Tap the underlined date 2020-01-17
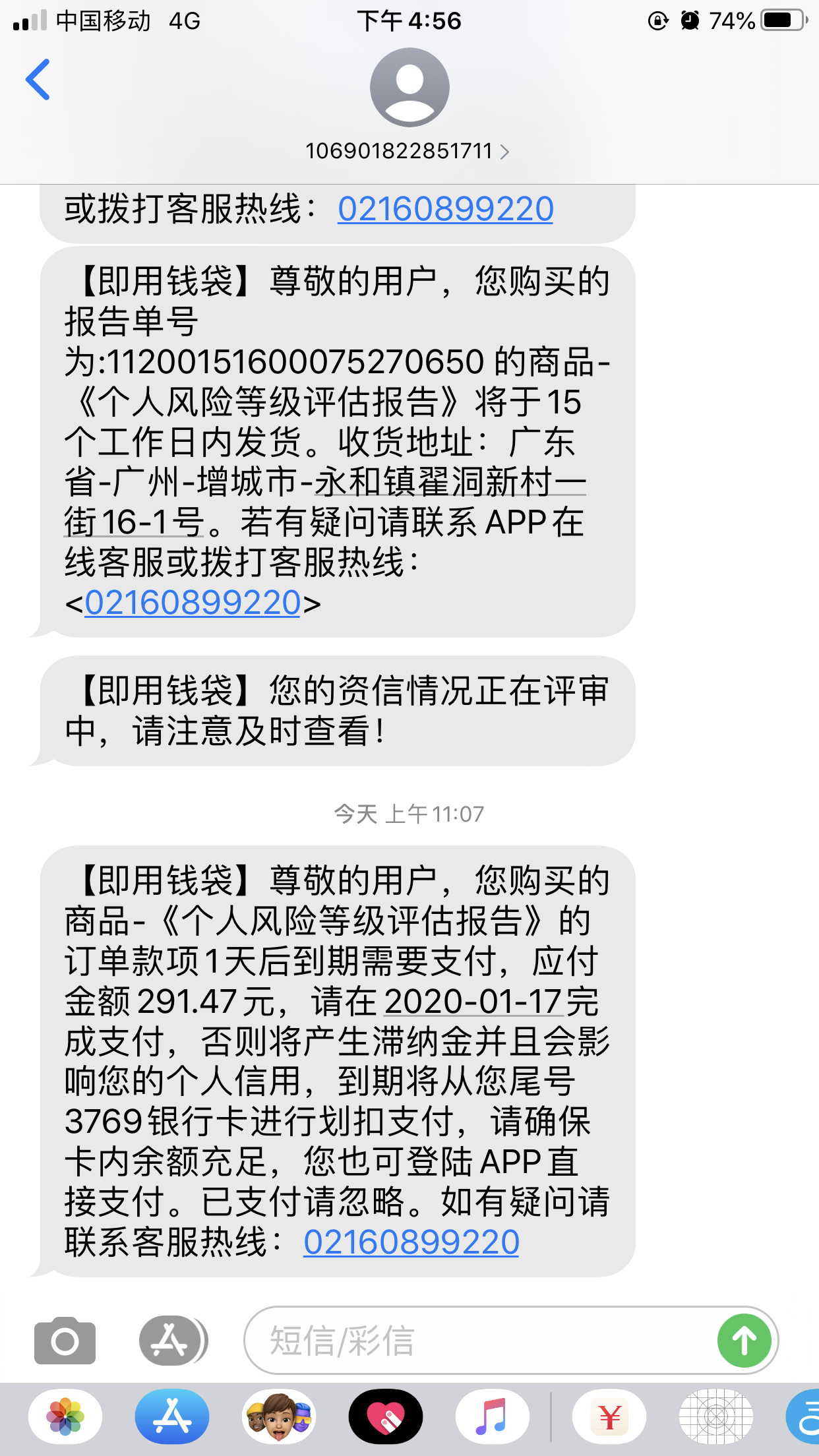 click(x=473, y=1002)
